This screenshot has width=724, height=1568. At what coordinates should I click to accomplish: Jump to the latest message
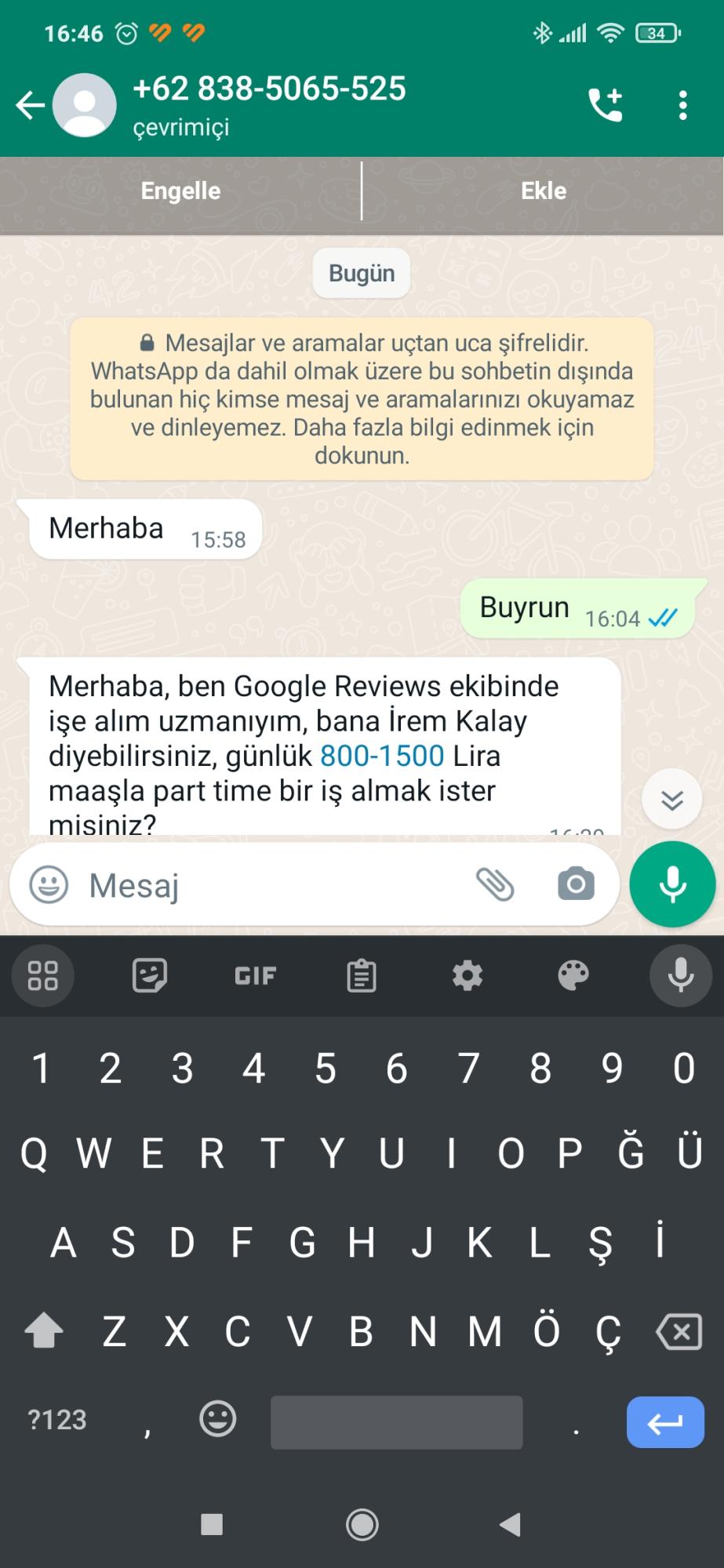click(x=671, y=800)
